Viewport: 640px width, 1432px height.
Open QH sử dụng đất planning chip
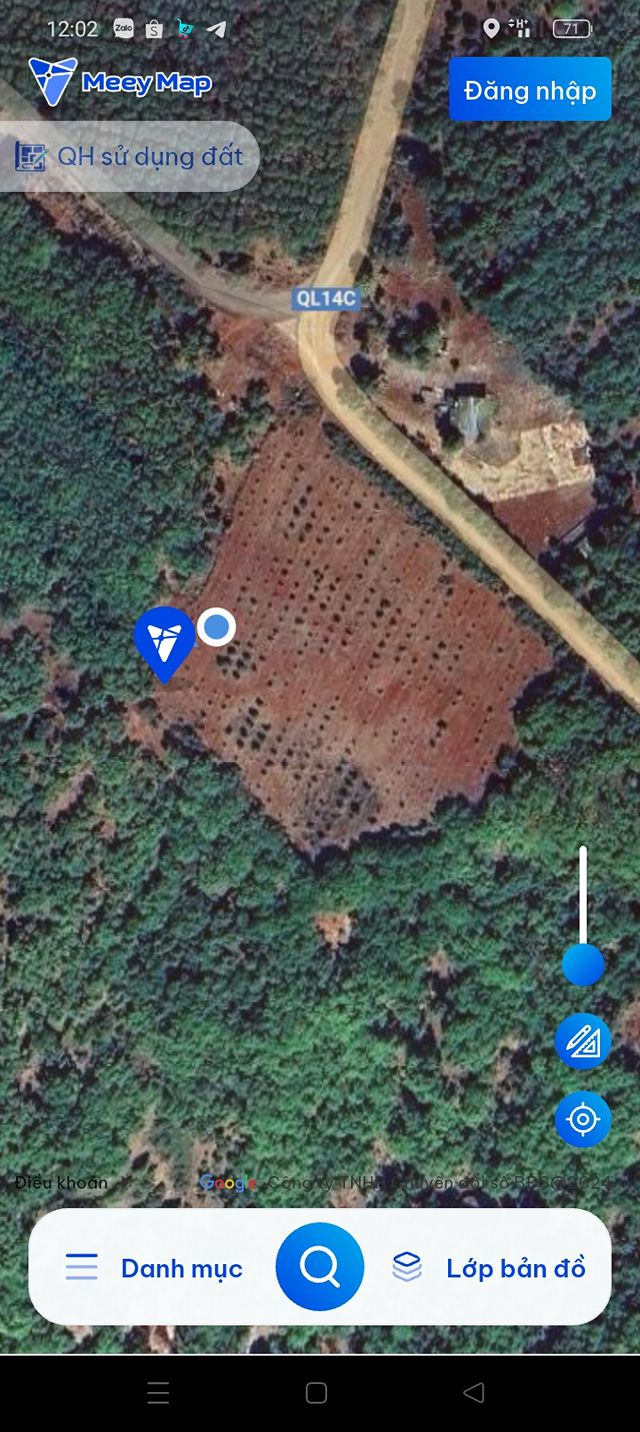(129, 156)
